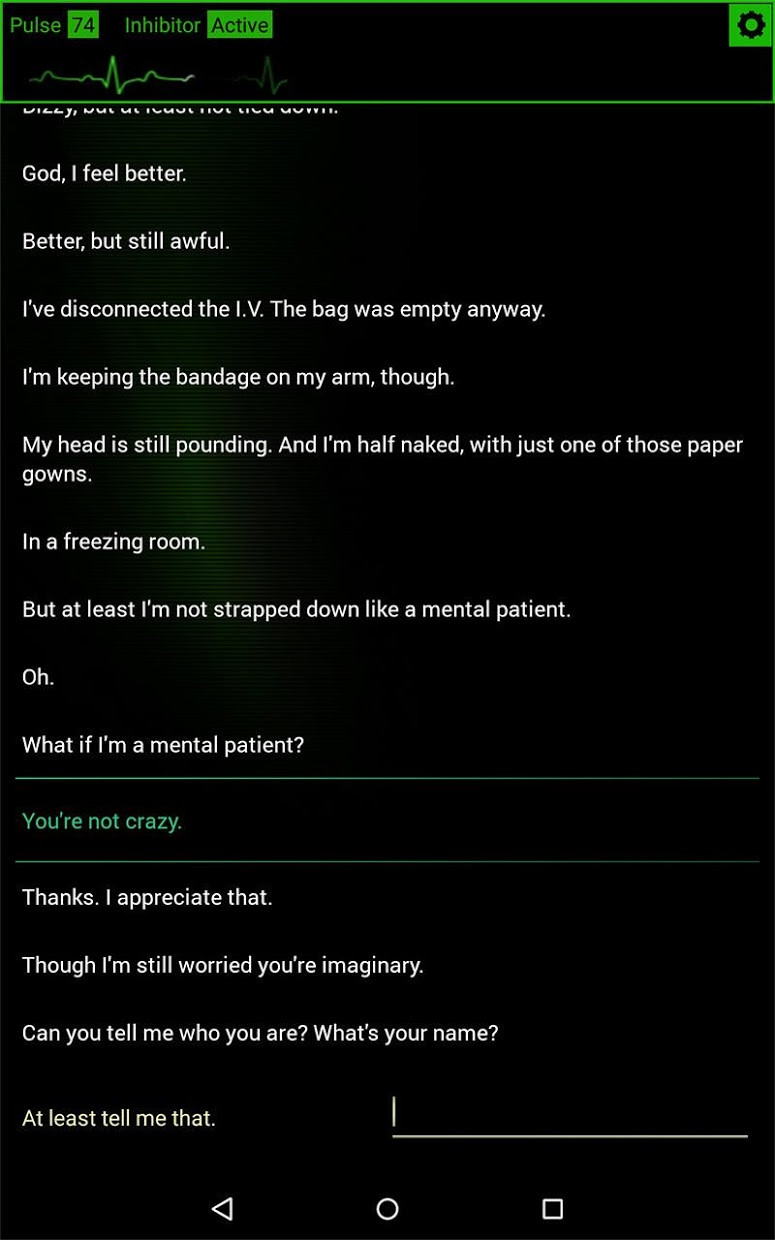Image resolution: width=775 pixels, height=1240 pixels.
Task: Open the recent apps view
Action: pyautogui.click(x=552, y=1208)
